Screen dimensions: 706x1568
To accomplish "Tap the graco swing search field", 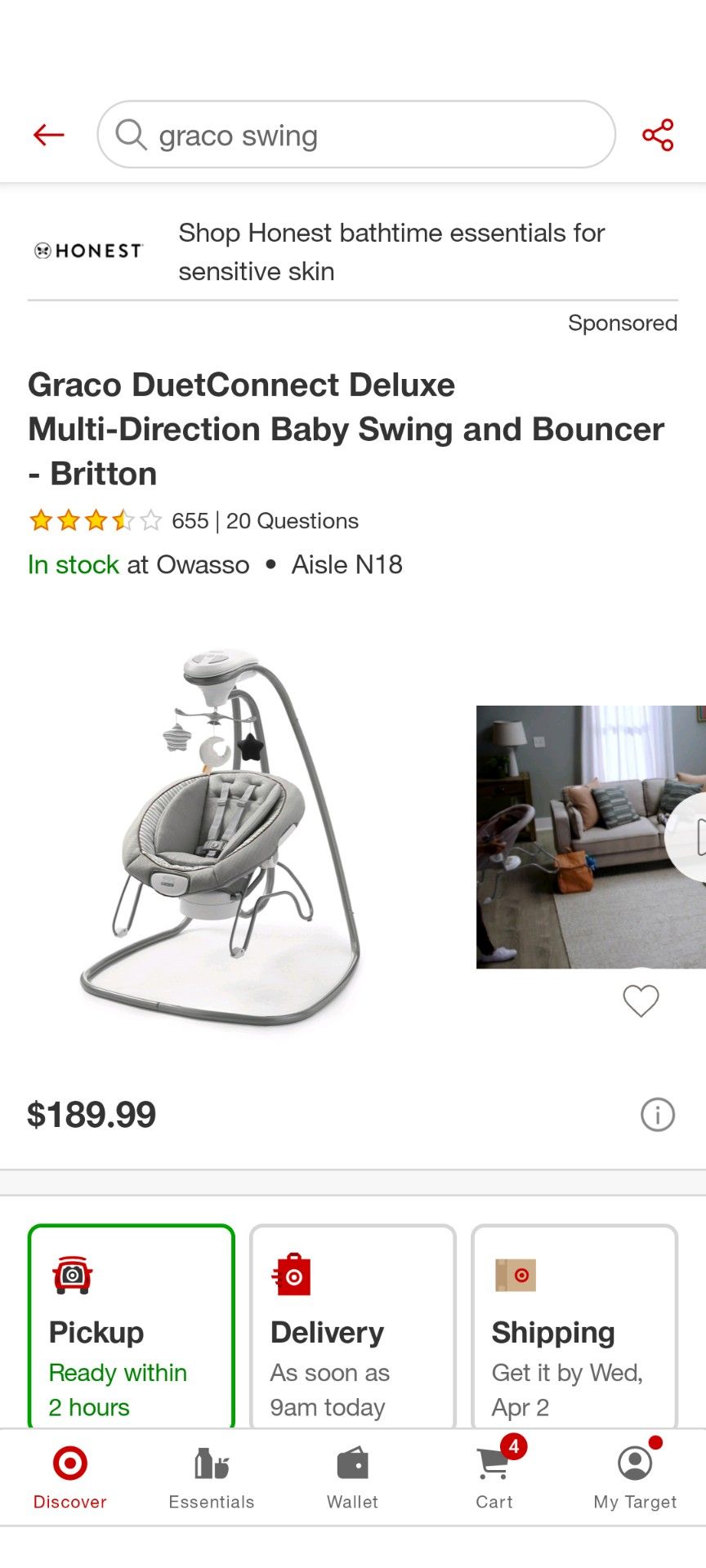I will point(355,135).
